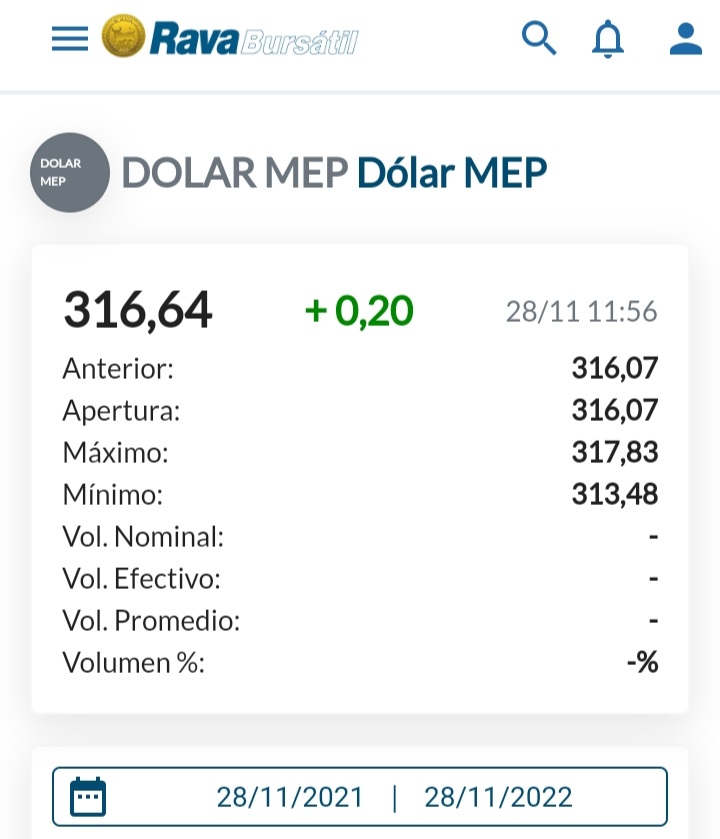Open the user profile icon
Image resolution: width=720 pixels, height=839 pixels.
pos(686,39)
